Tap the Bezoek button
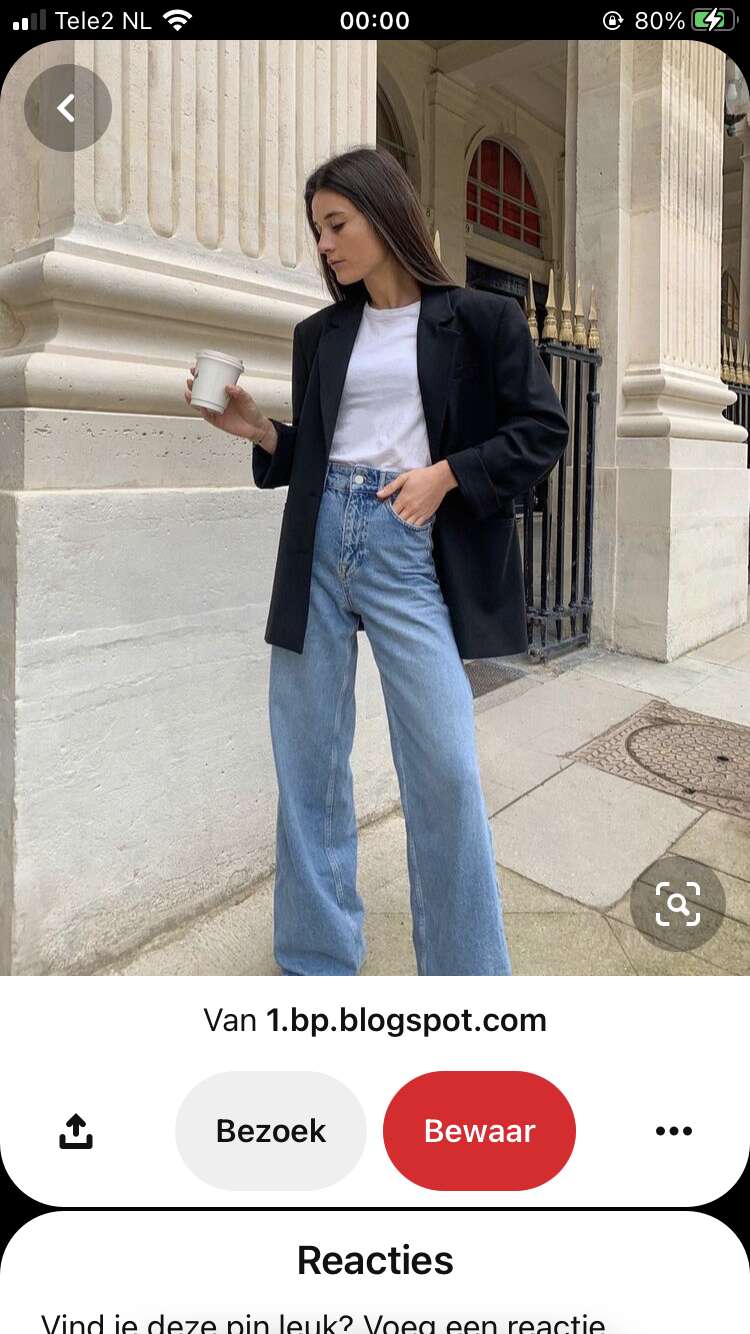 pos(271,1131)
